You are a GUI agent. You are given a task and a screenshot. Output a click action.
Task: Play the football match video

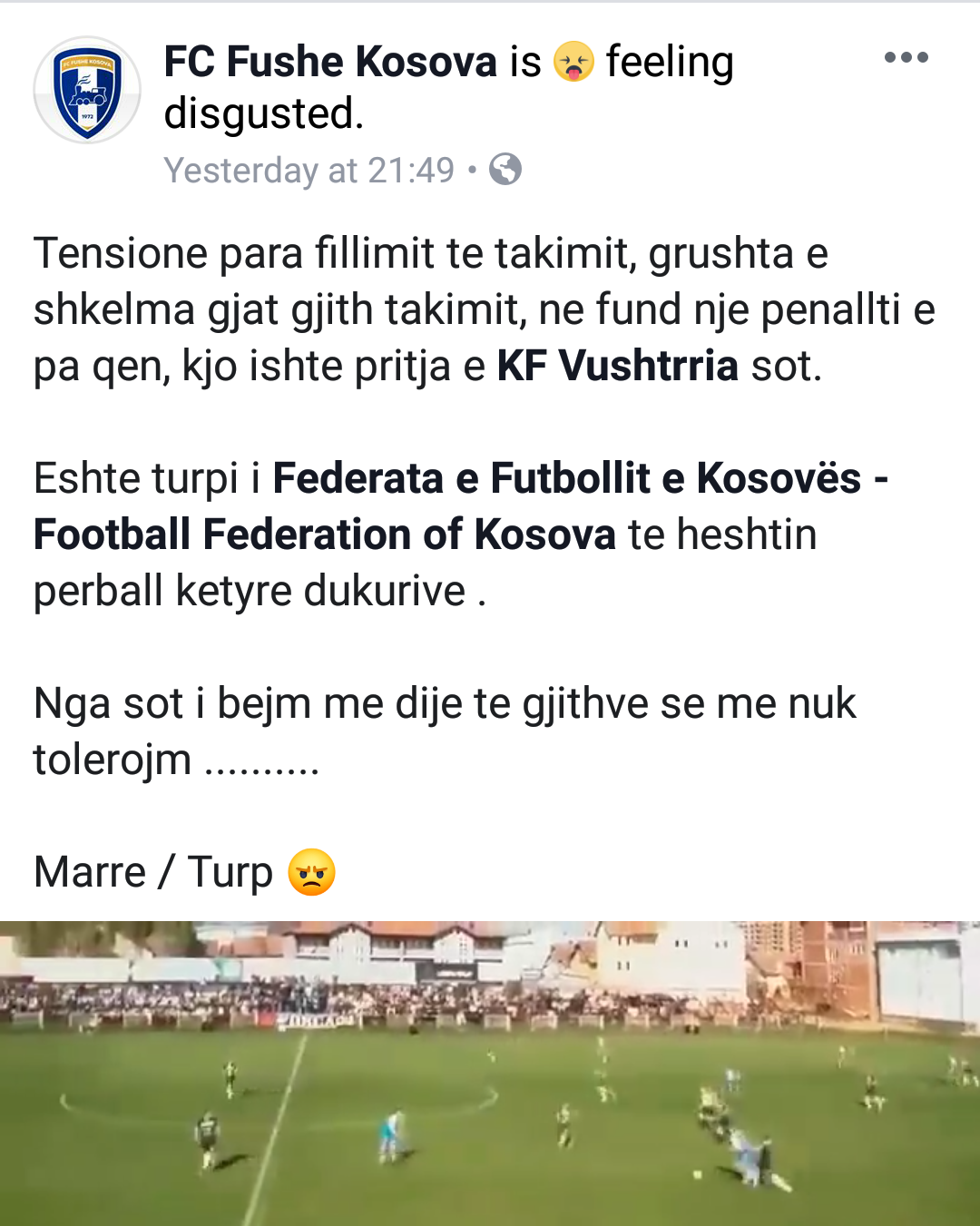(x=490, y=1074)
